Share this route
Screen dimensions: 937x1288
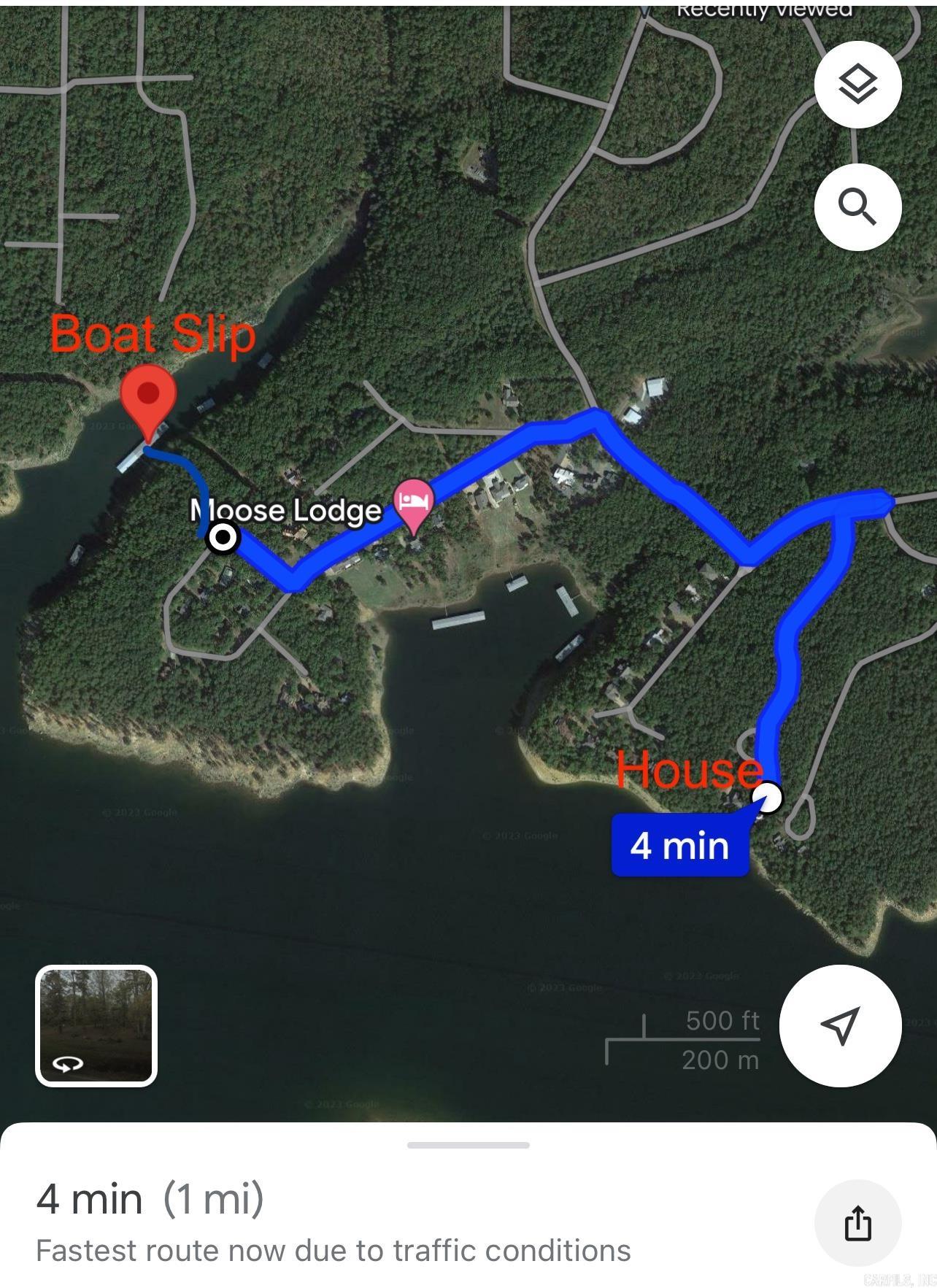point(857,1222)
